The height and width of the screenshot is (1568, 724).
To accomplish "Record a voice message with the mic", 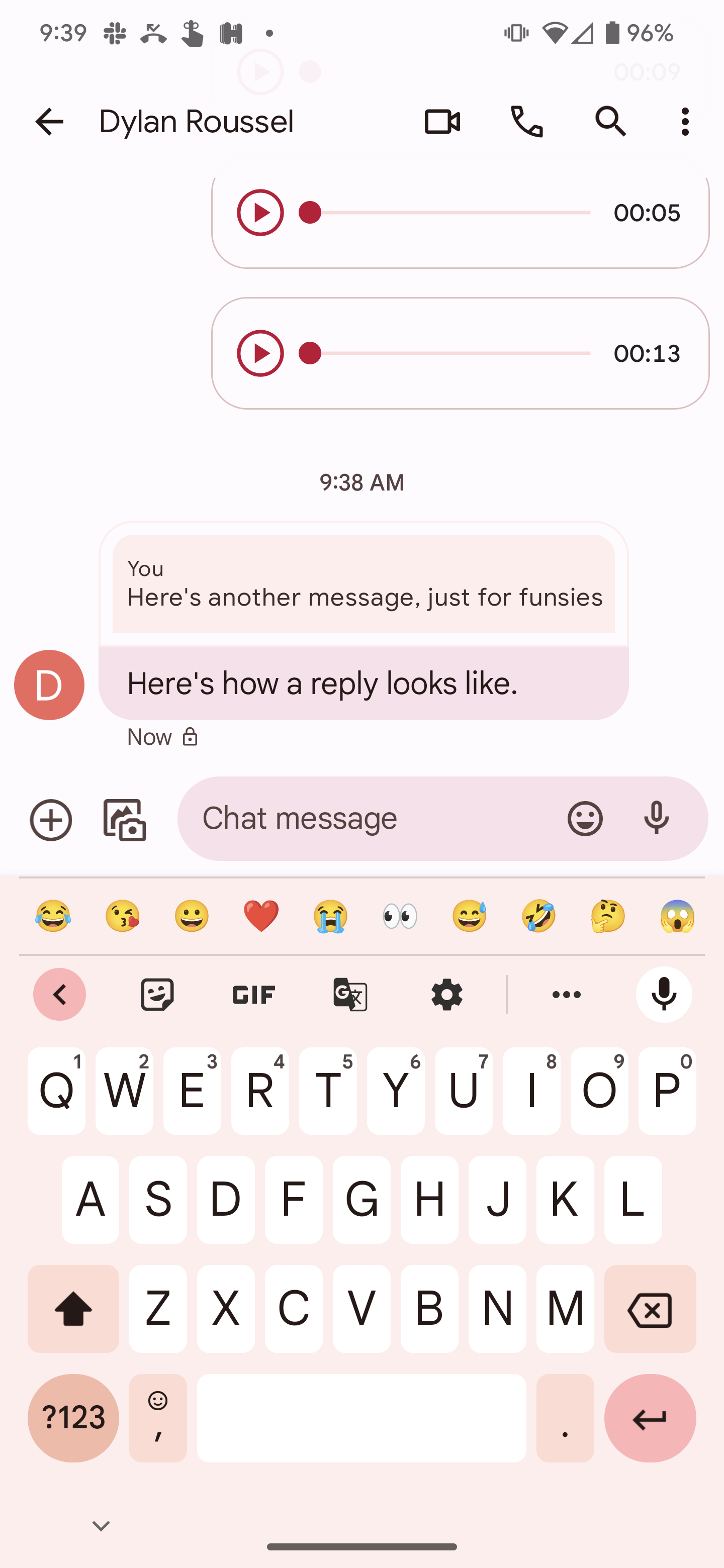I will pos(657,819).
